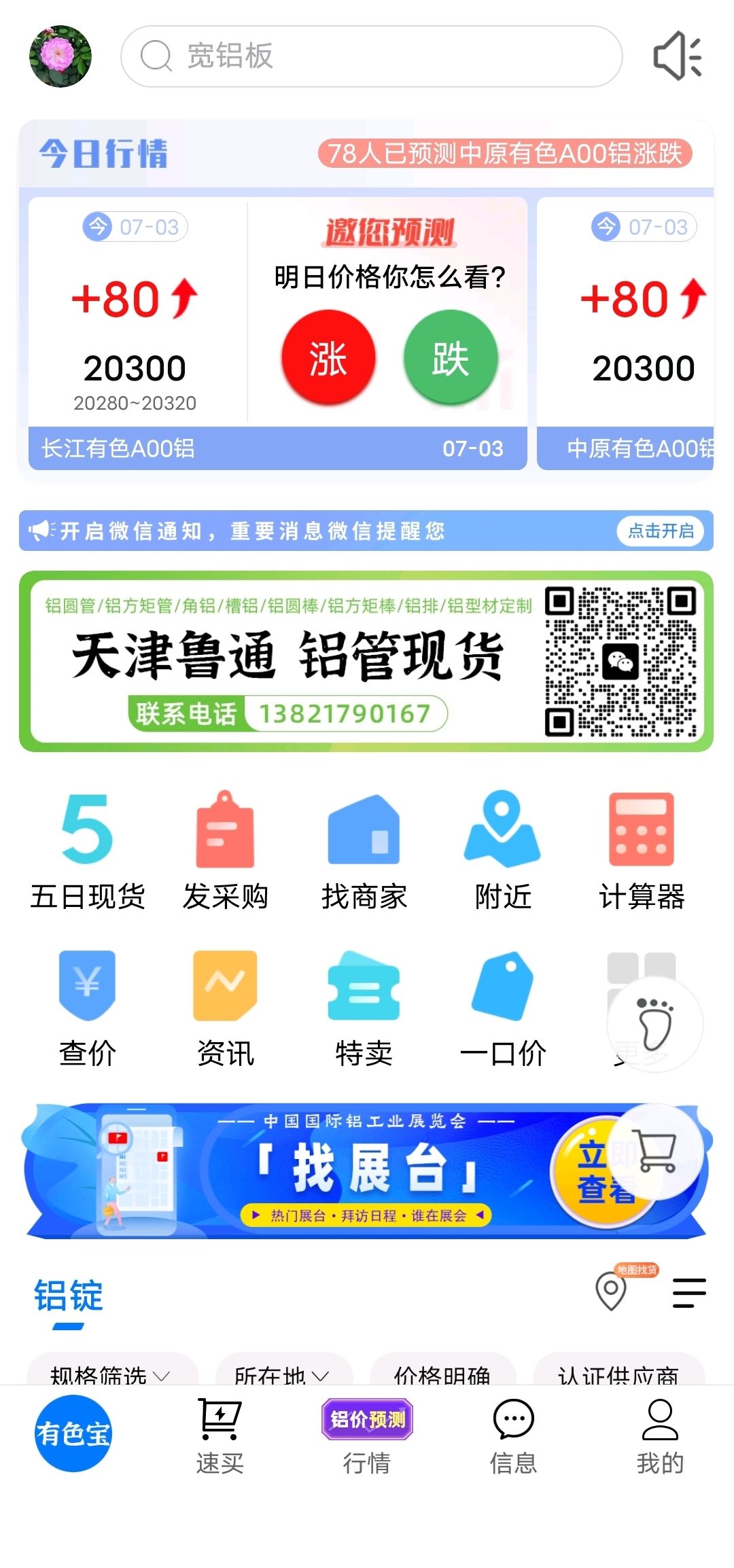Switch to the 我的 tab
Image resolution: width=734 pixels, height=1568 pixels.
pyautogui.click(x=660, y=1435)
